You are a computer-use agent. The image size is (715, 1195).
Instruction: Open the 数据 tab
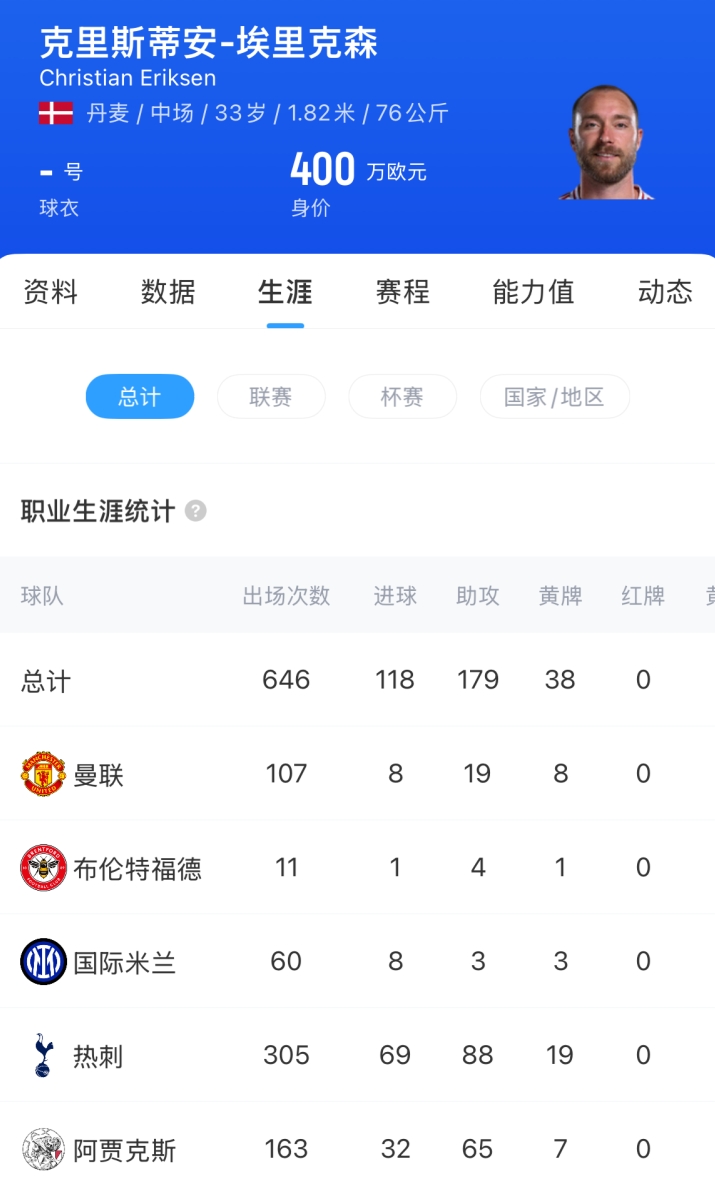click(168, 292)
